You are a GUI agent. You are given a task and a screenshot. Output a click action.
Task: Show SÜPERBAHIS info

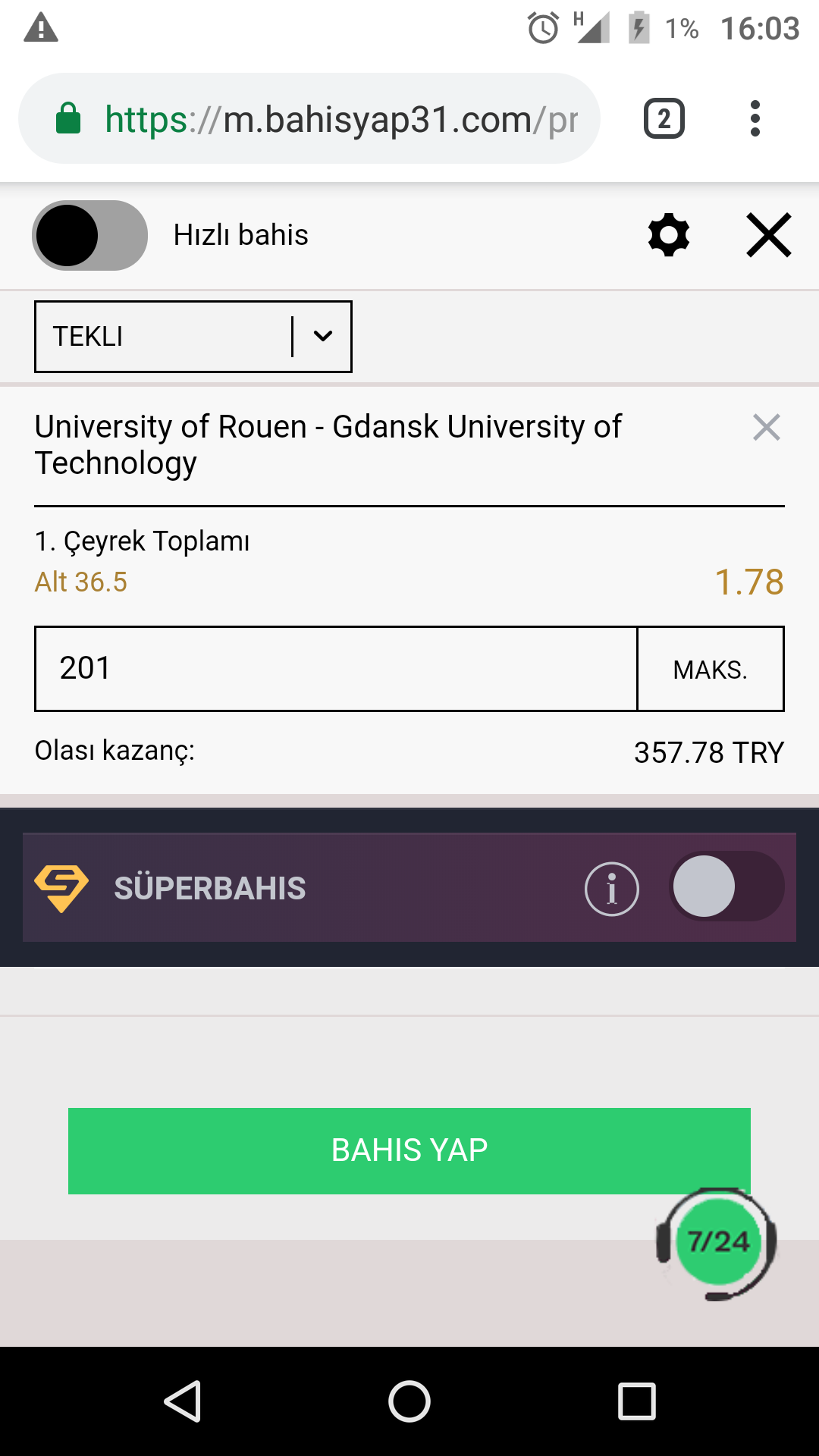click(x=612, y=889)
